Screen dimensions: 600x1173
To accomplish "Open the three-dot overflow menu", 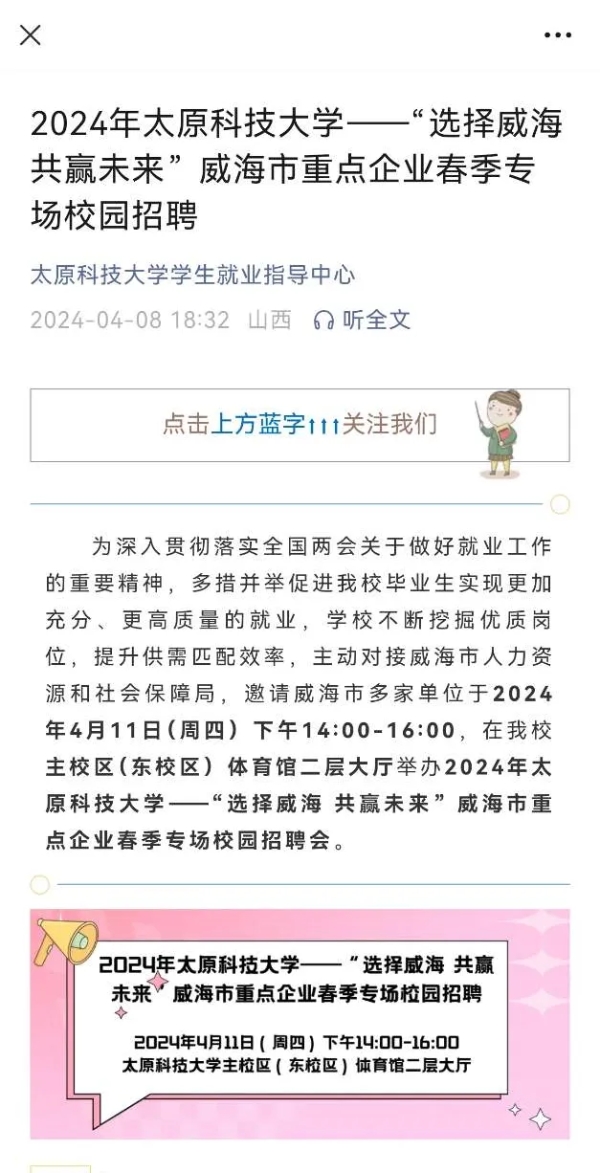I will [x=557, y=35].
